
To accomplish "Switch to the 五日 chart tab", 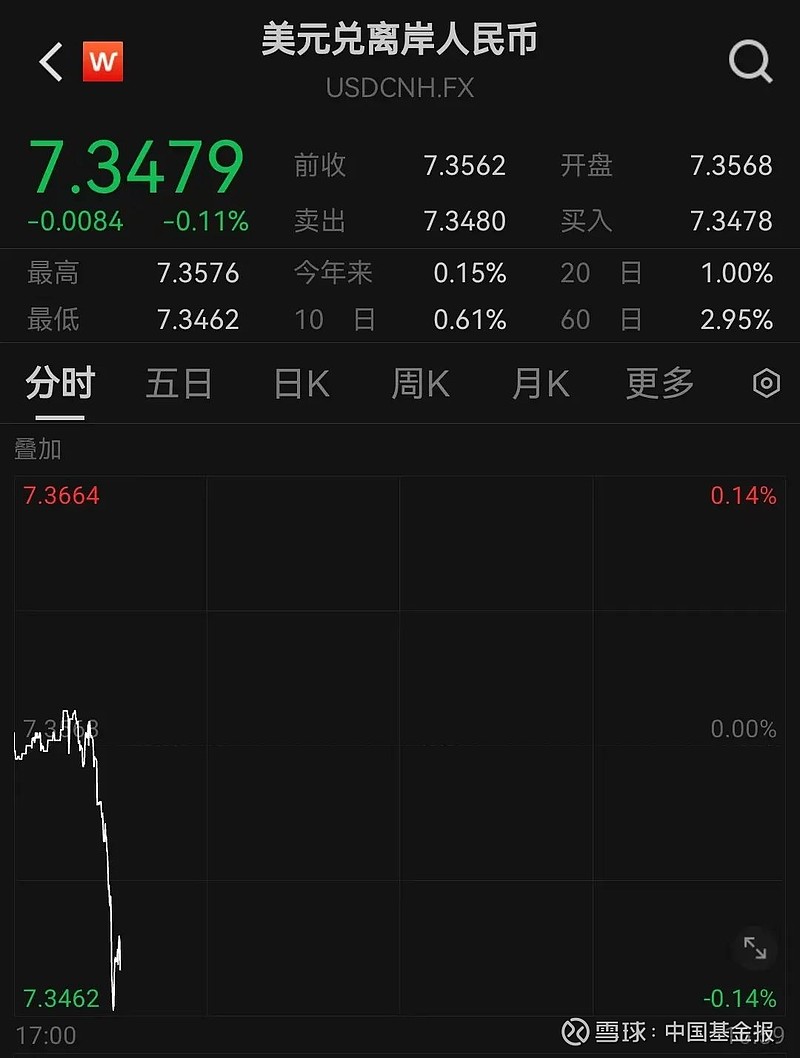I will [179, 383].
